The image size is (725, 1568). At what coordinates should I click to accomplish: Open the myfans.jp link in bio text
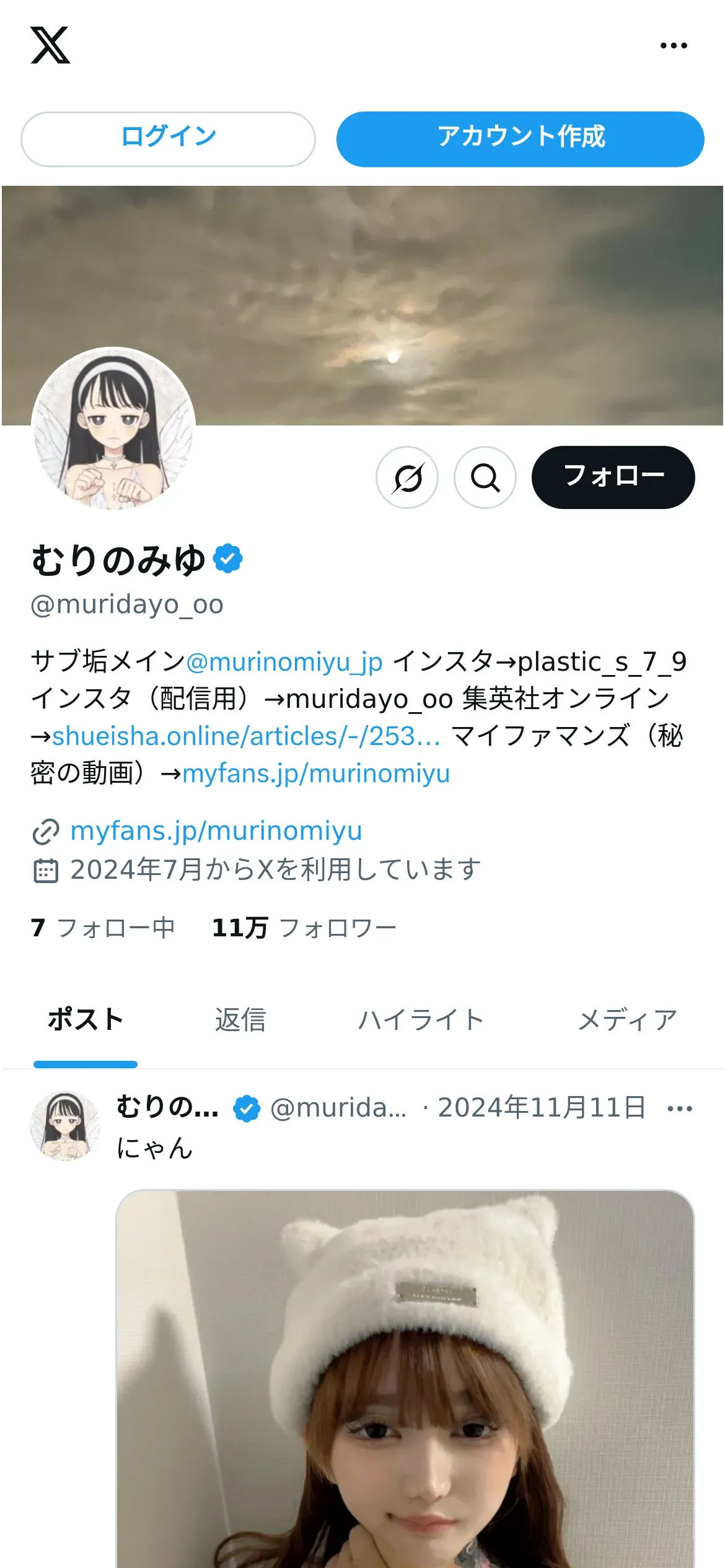tap(316, 773)
